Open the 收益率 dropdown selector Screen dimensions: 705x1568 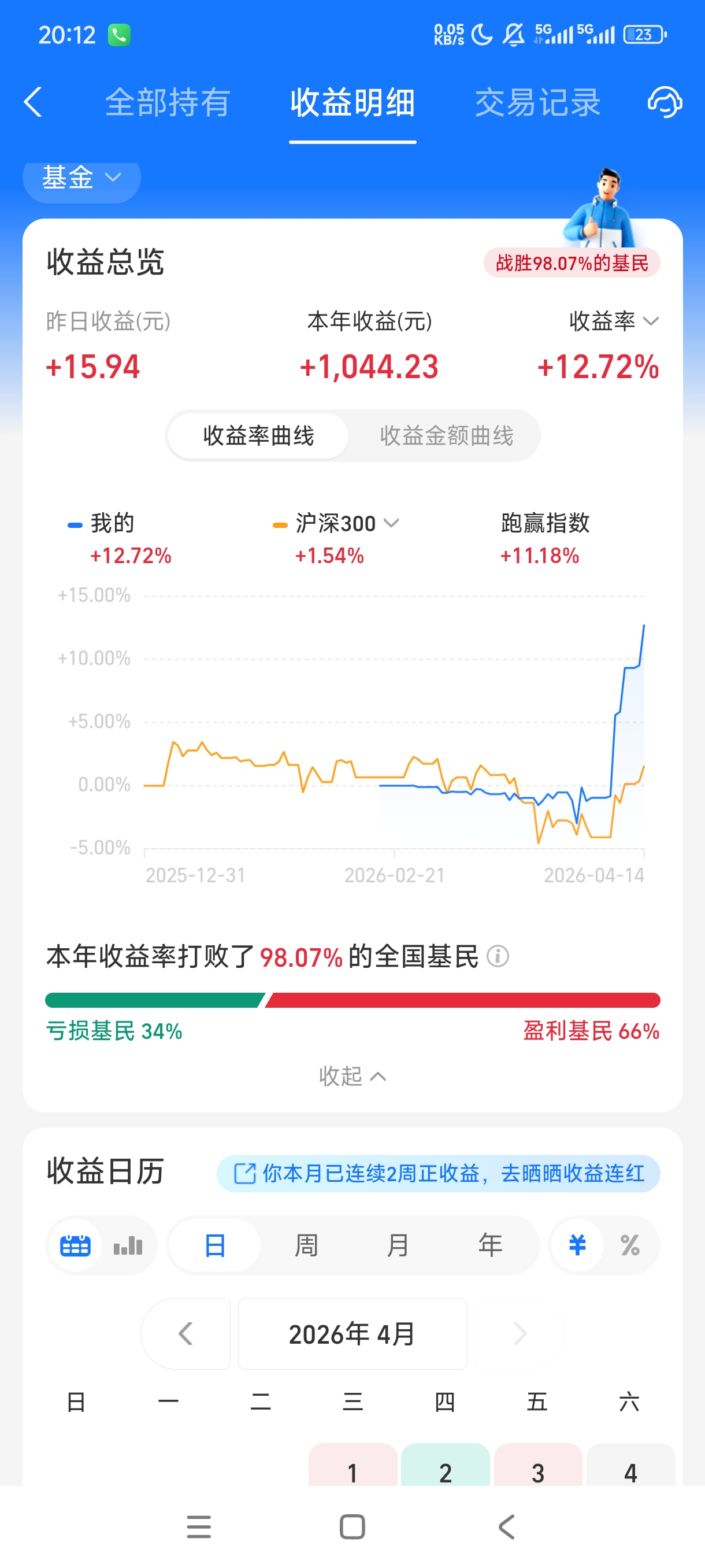click(x=614, y=321)
